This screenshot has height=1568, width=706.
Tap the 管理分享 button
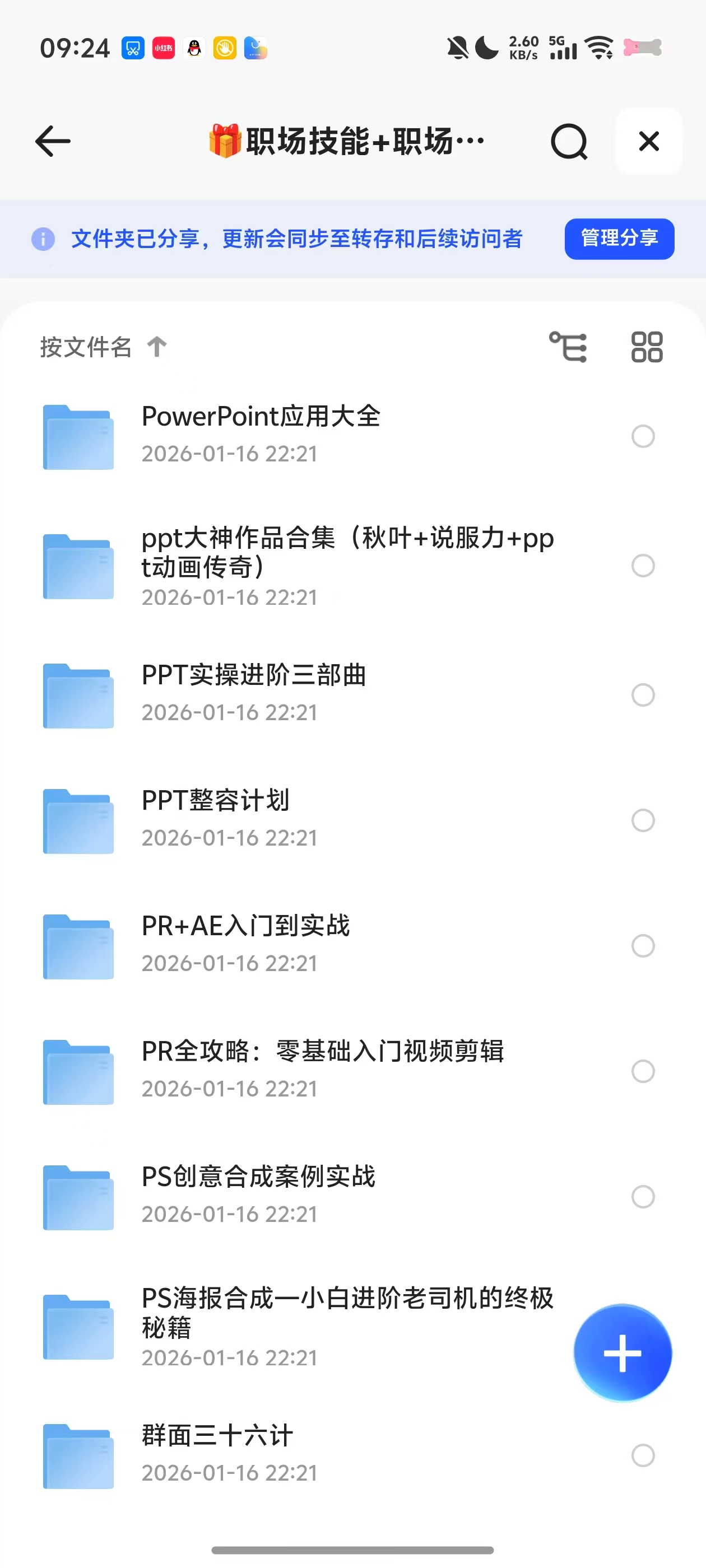coord(618,239)
